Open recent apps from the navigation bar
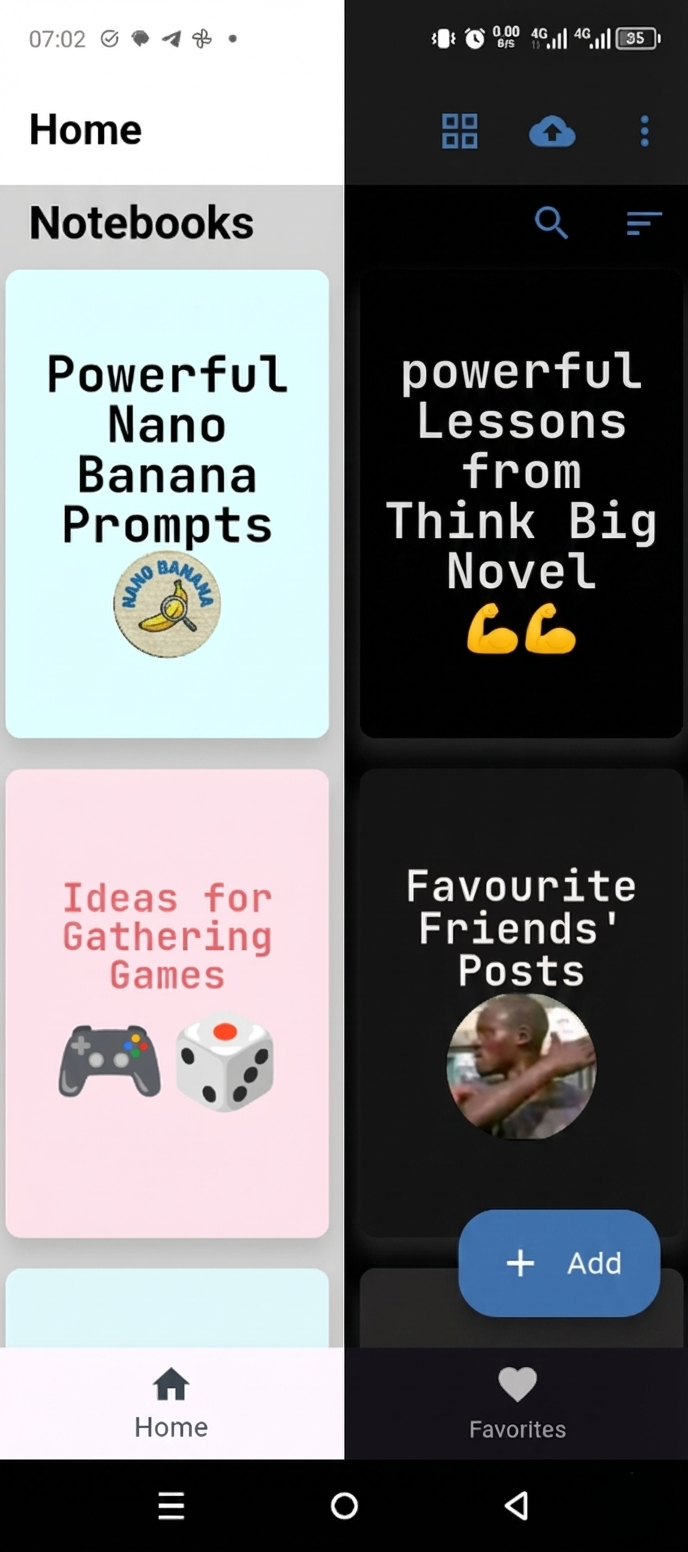 pyautogui.click(x=171, y=1505)
